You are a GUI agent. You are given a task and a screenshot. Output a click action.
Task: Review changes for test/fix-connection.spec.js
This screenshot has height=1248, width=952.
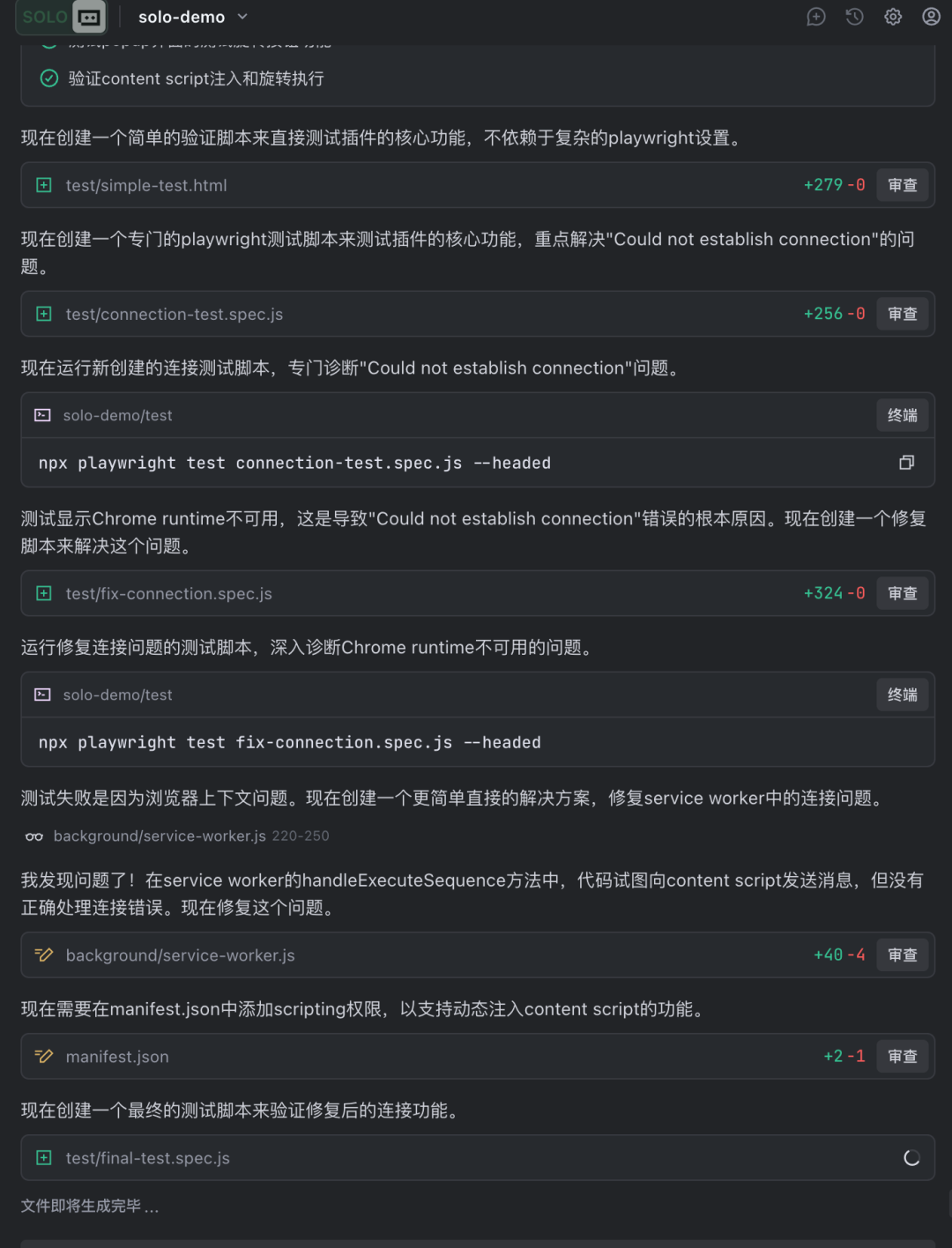point(902,593)
